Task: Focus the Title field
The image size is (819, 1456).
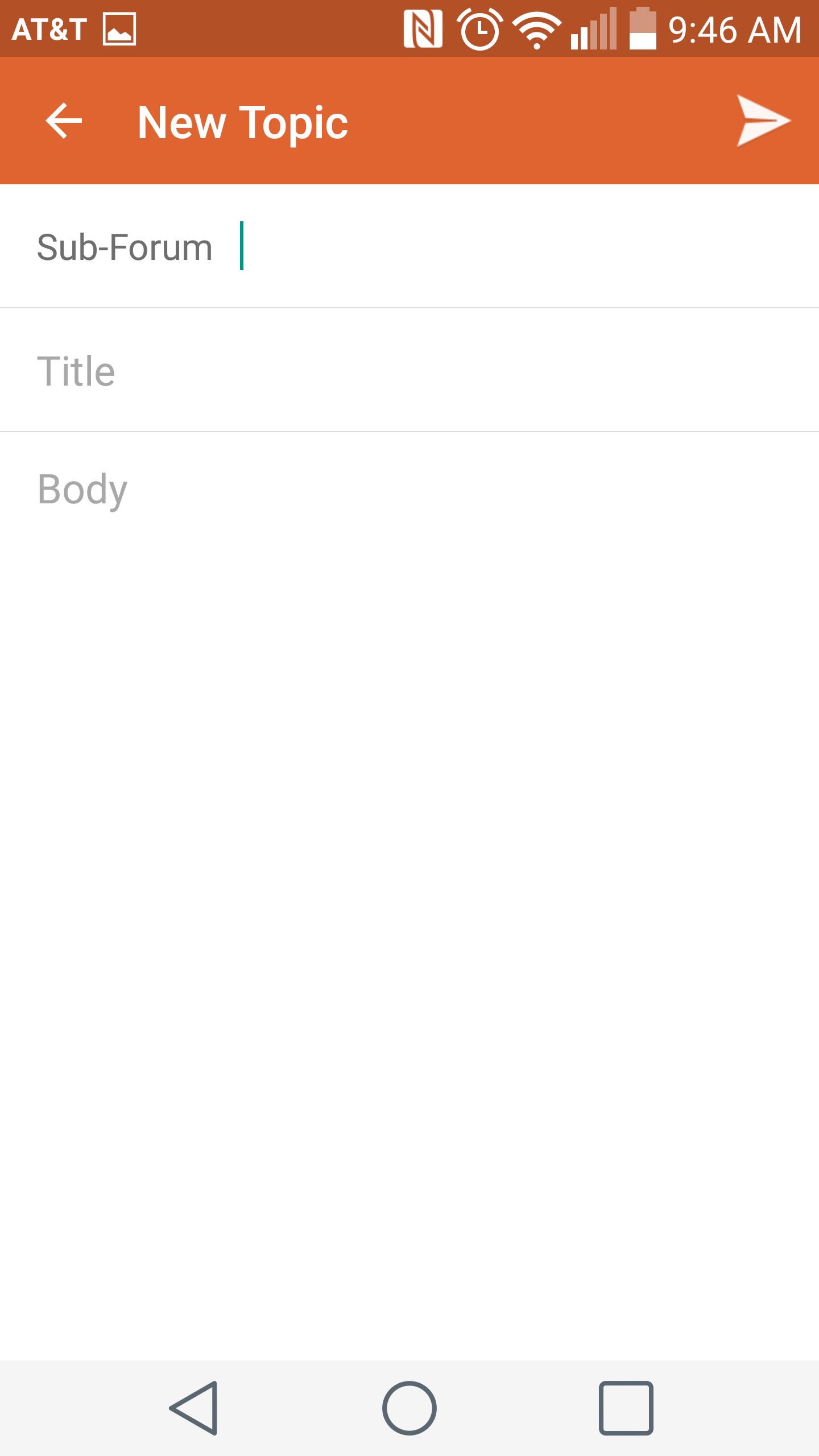Action: click(x=409, y=370)
